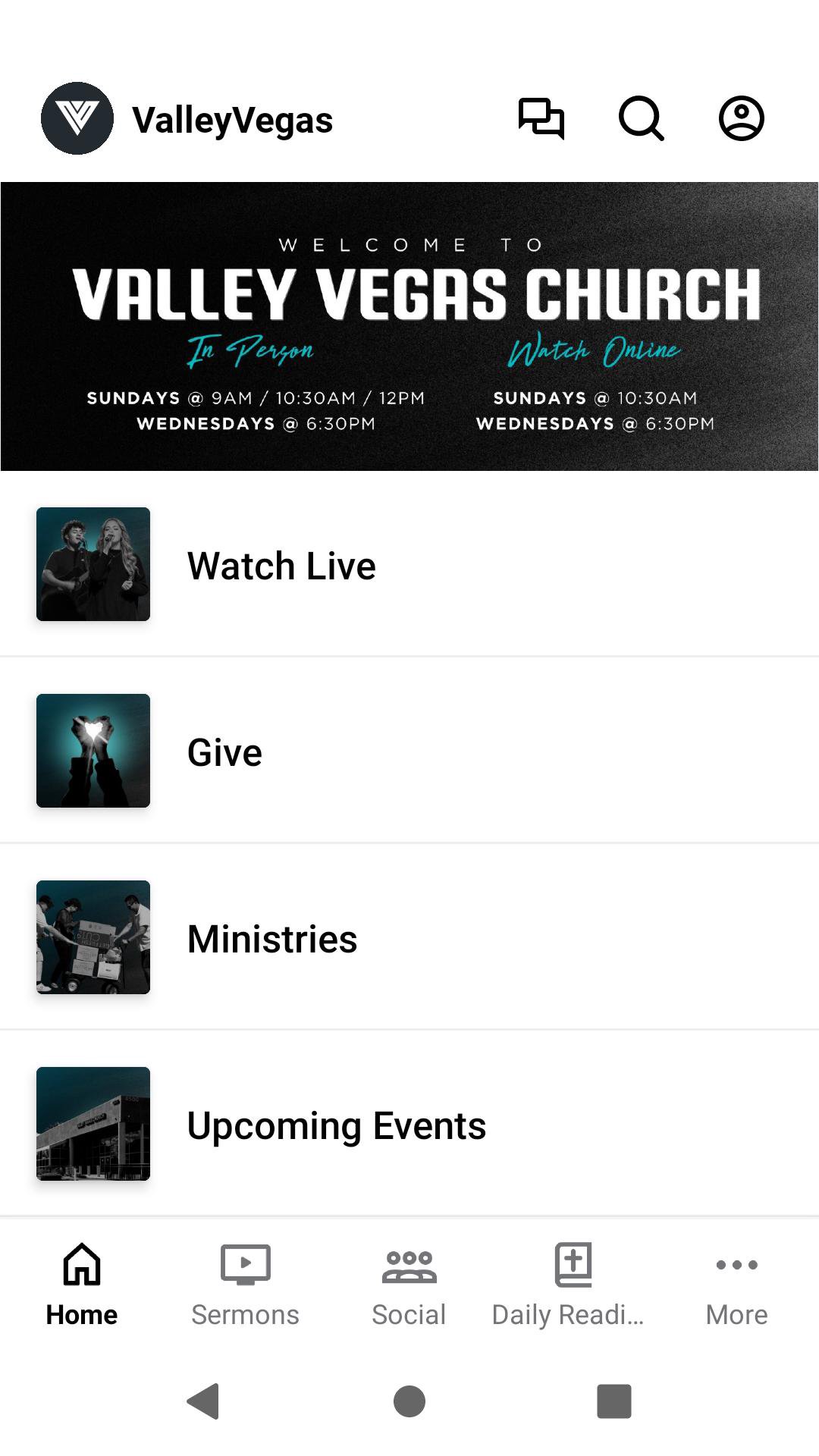Image resolution: width=819 pixels, height=1456 pixels.
Task: Go back using the system back button
Action: 203,1401
